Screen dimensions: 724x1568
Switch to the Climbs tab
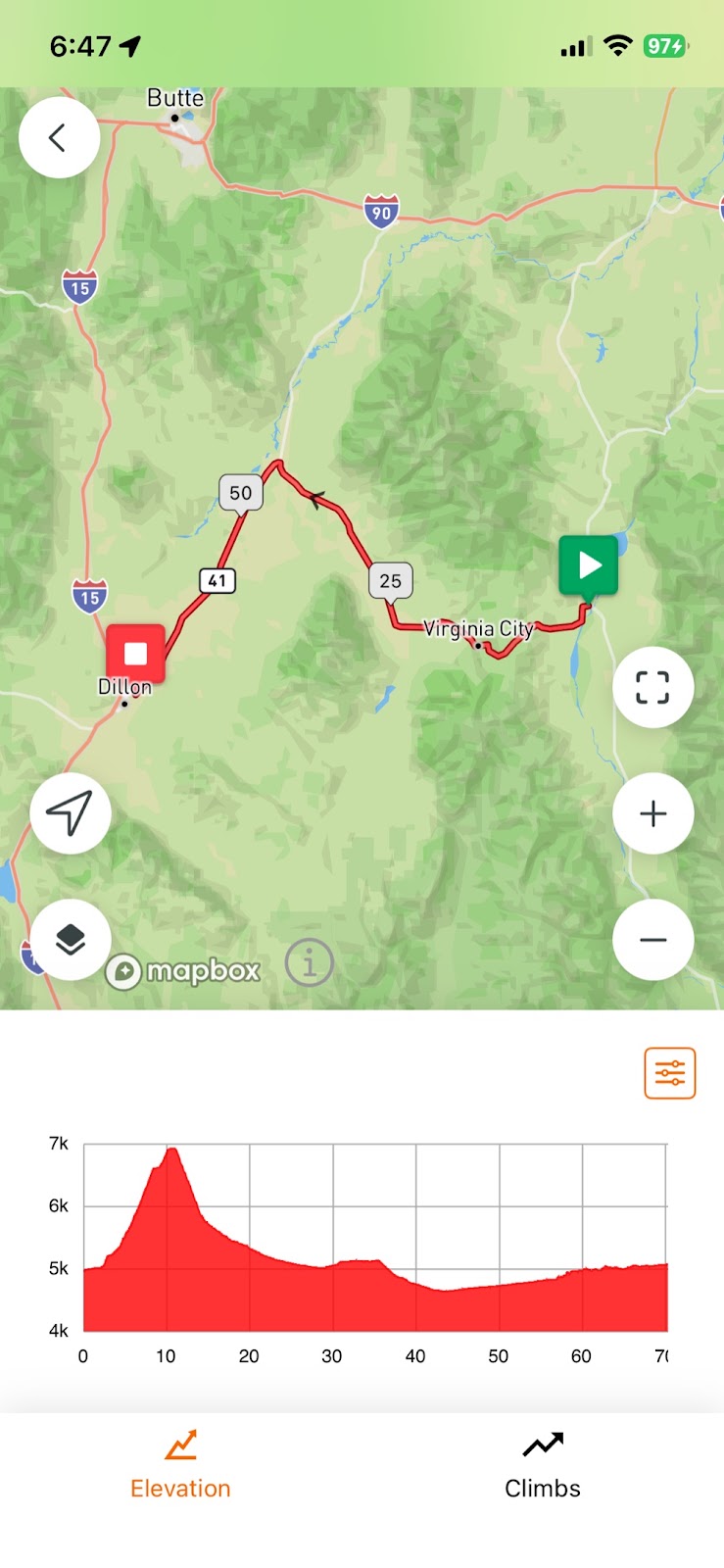coord(543,1466)
